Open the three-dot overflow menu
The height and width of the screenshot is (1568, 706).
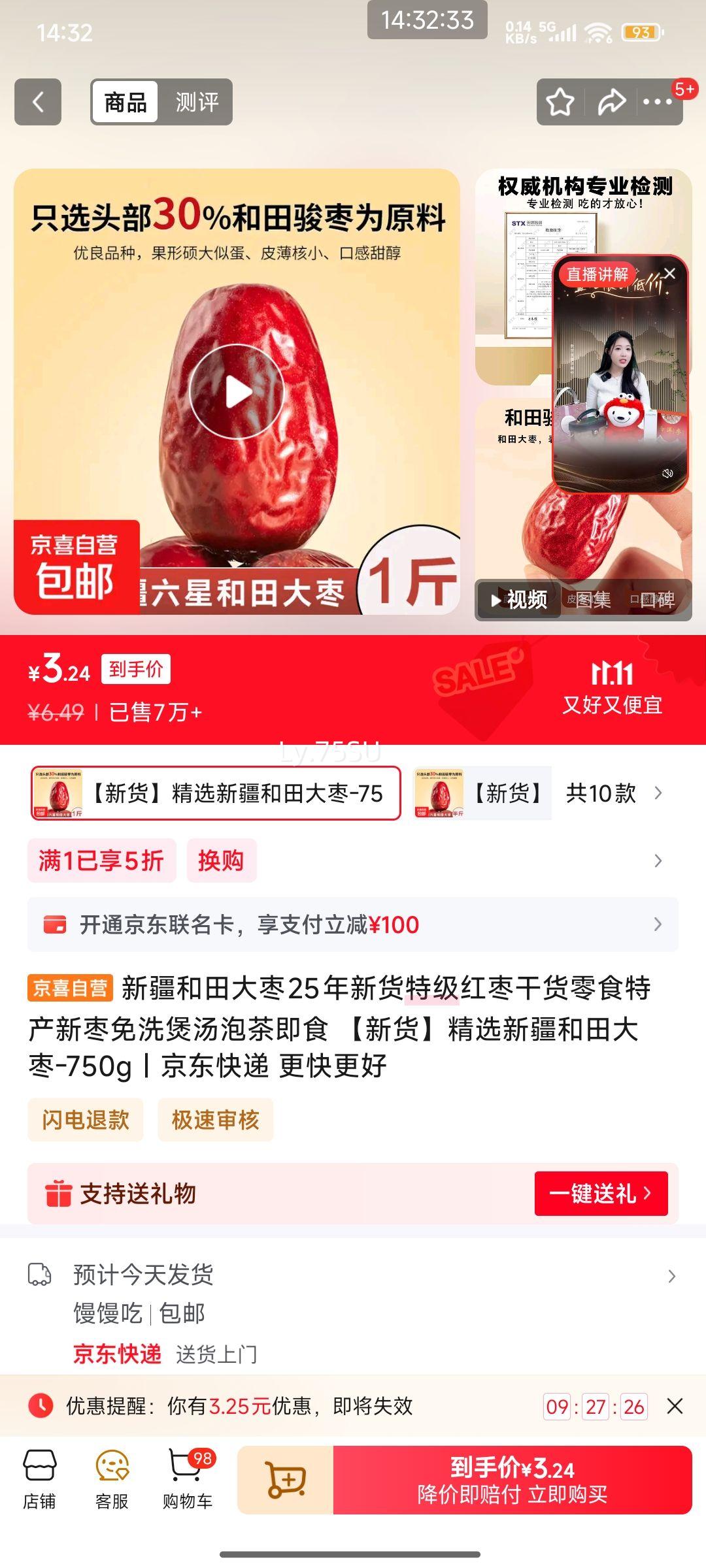click(x=658, y=102)
